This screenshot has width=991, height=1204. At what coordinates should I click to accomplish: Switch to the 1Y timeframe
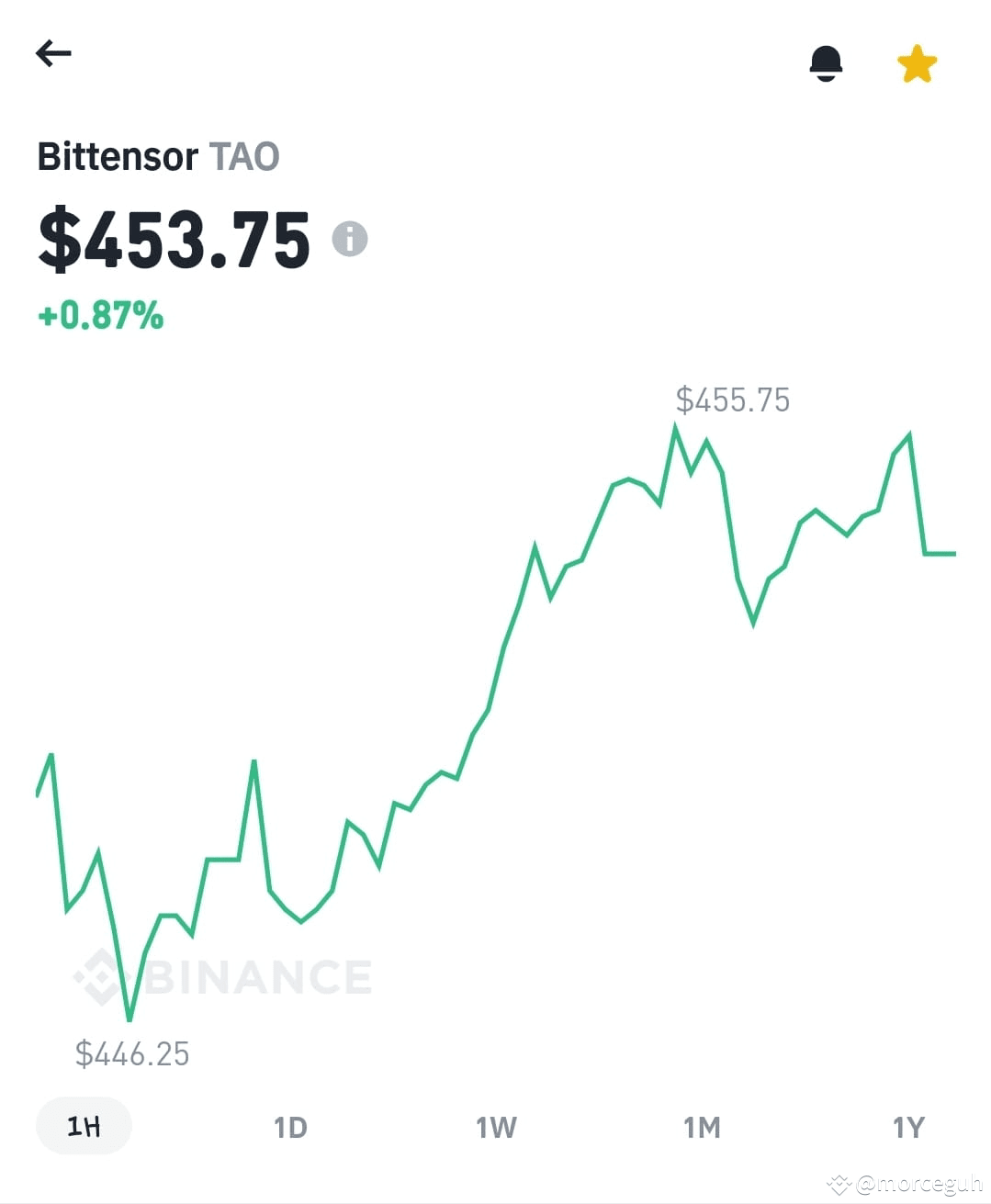[908, 1125]
